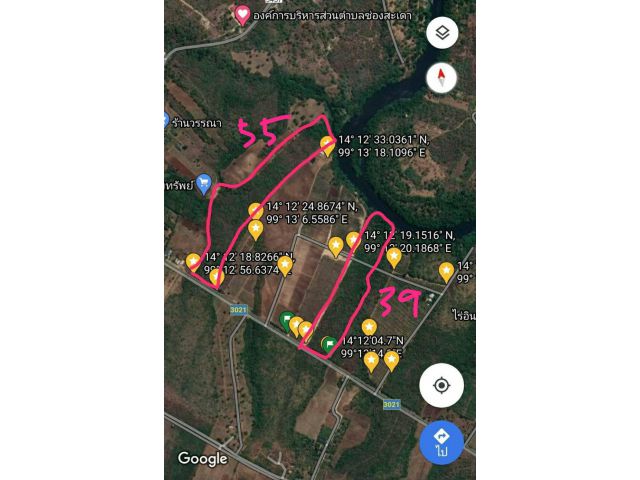Image resolution: width=640 pixels, height=480 pixels.
Task: Open the heart pin at the top
Action: point(242,14)
